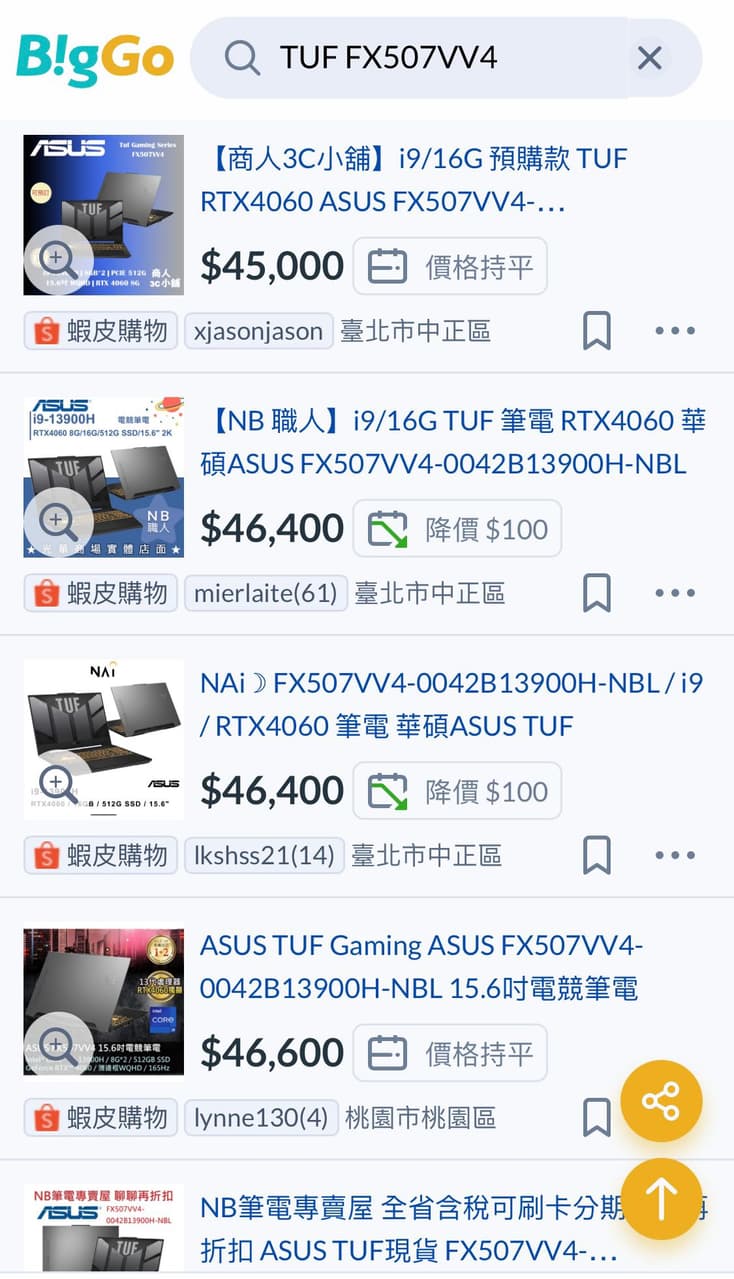The height and width of the screenshot is (1279, 734).
Task: Open the 商人3C小舖 $45,000 listing
Action: [x=414, y=180]
